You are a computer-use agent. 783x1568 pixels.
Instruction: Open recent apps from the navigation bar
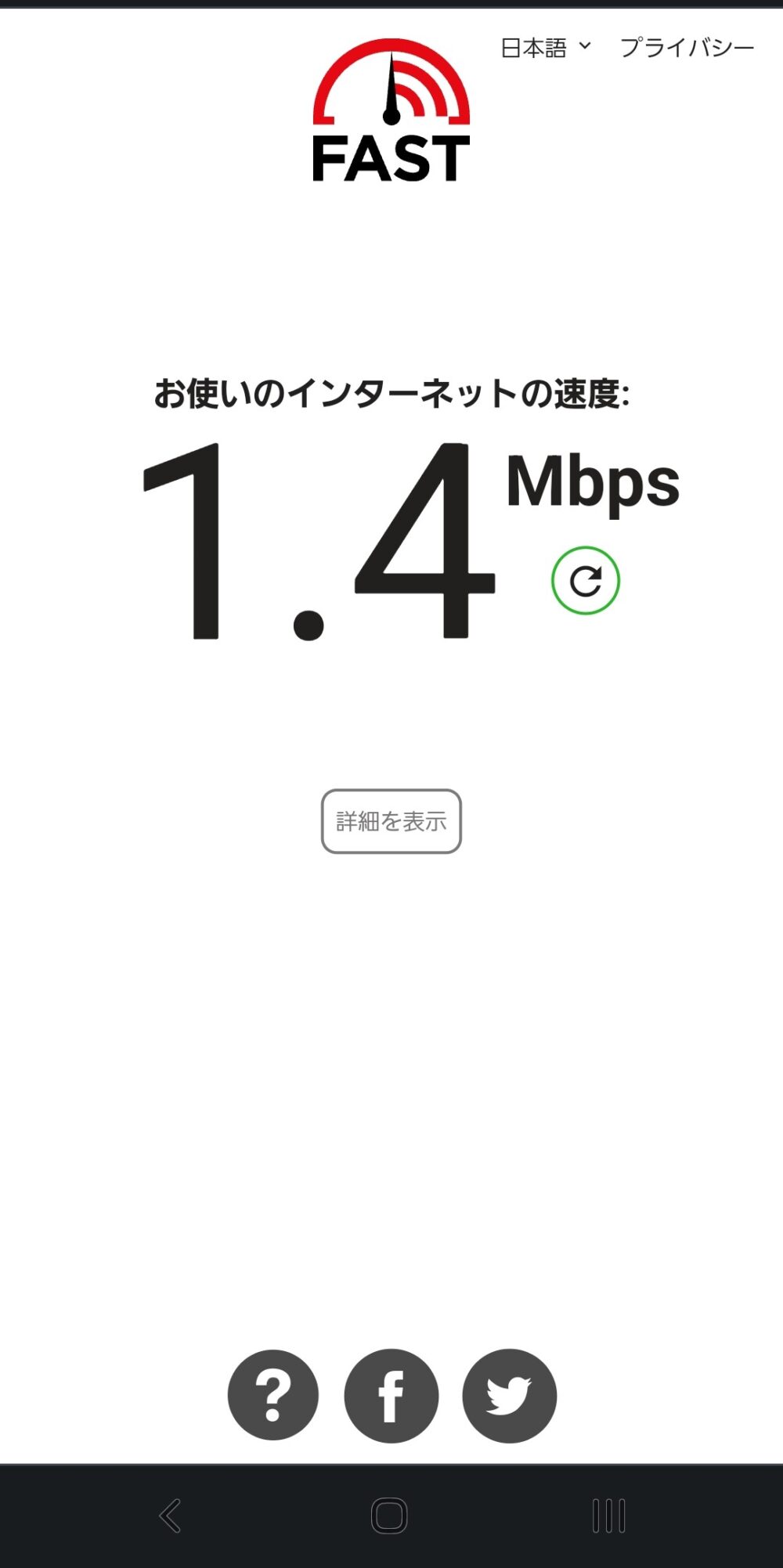pyautogui.click(x=608, y=1516)
